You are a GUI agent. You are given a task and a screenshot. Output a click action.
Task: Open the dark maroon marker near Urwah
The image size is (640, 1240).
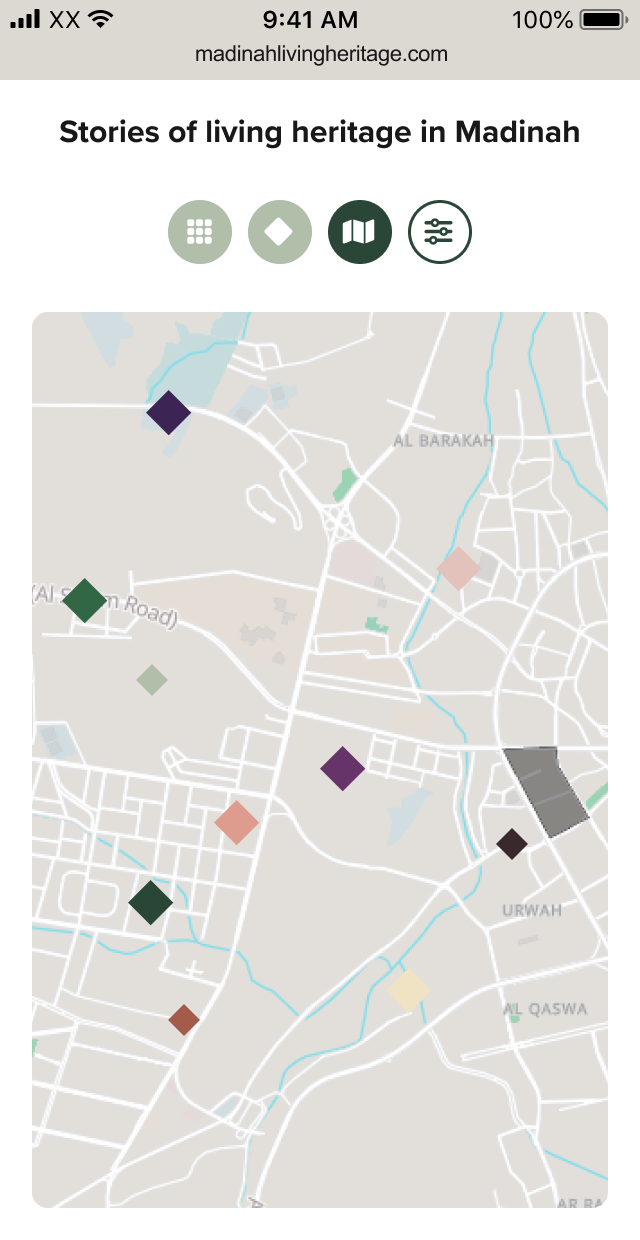point(512,843)
